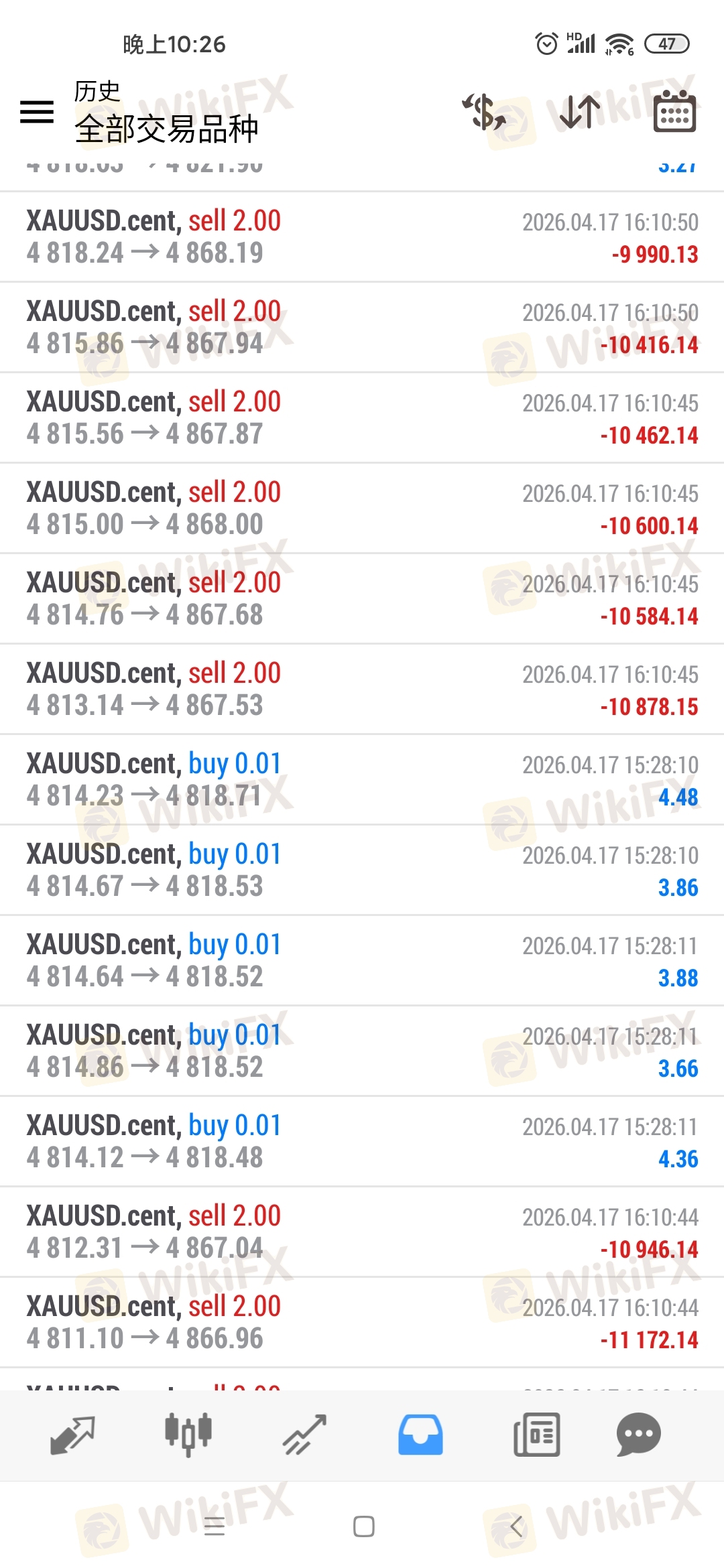Viewport: 724px width, 1568px height.
Task: Switch to the quotes tab
Action: click(x=72, y=1435)
